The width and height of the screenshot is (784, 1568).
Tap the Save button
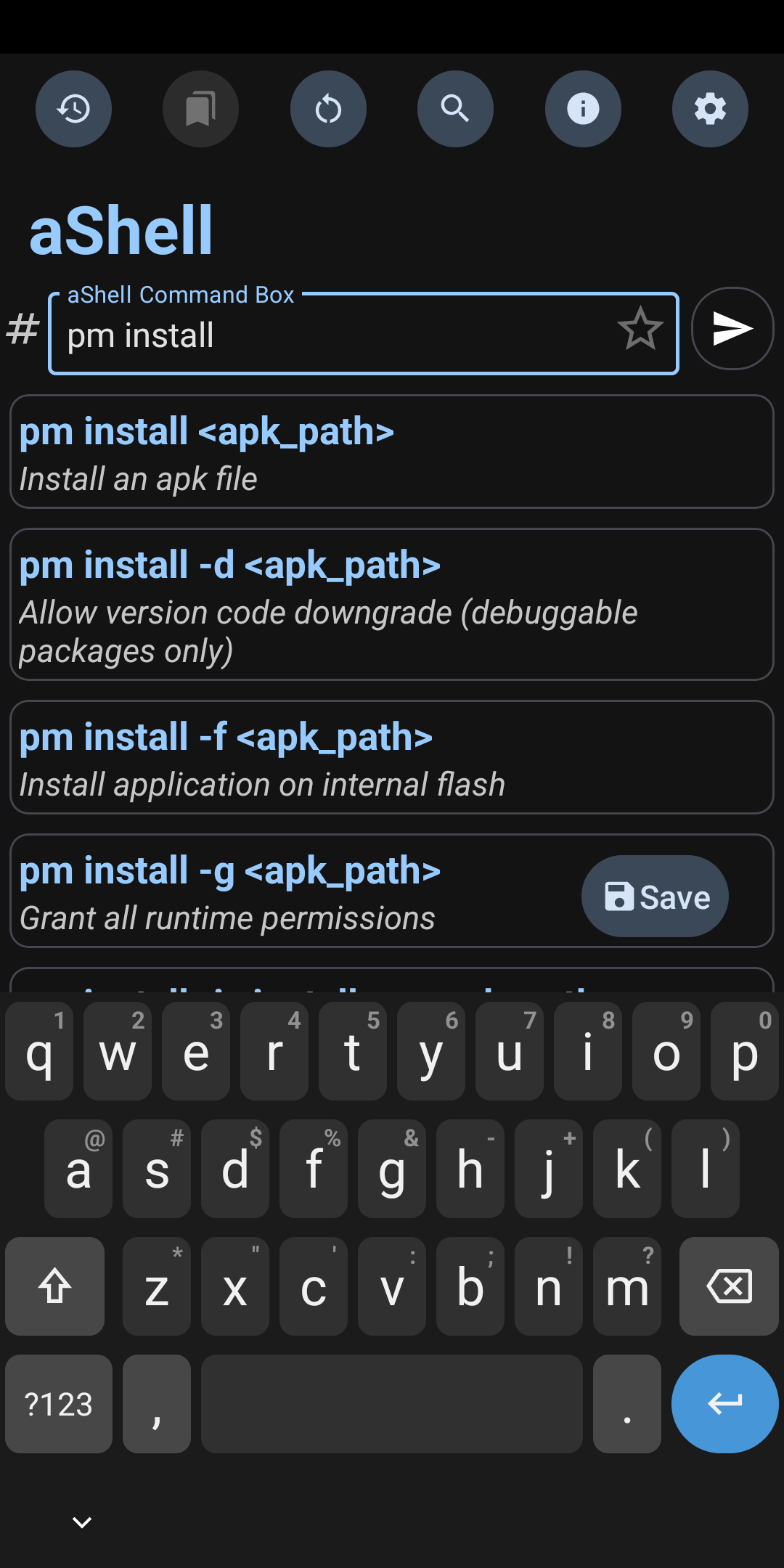click(x=655, y=897)
